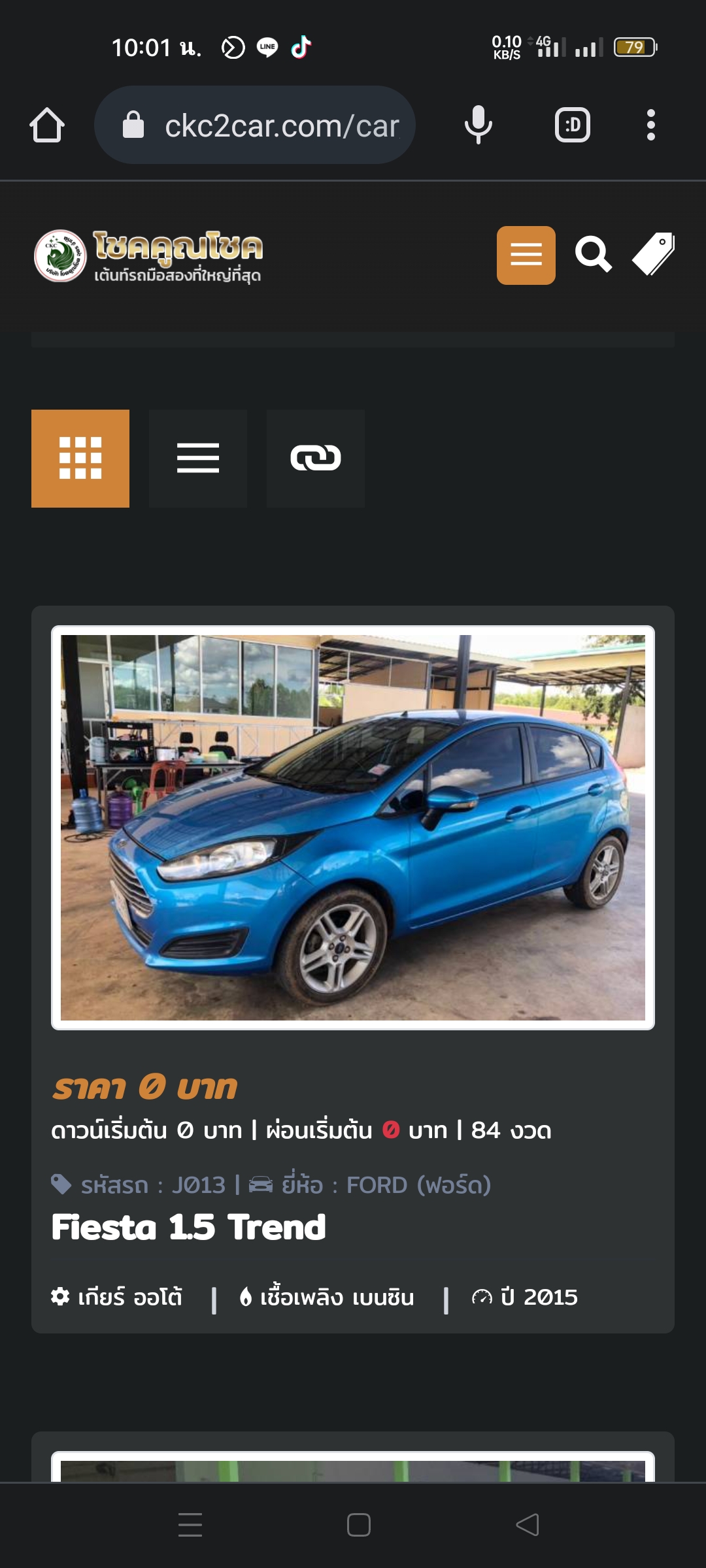The image size is (706, 1568).
Task: Open the browser overflow menu
Action: pos(650,125)
